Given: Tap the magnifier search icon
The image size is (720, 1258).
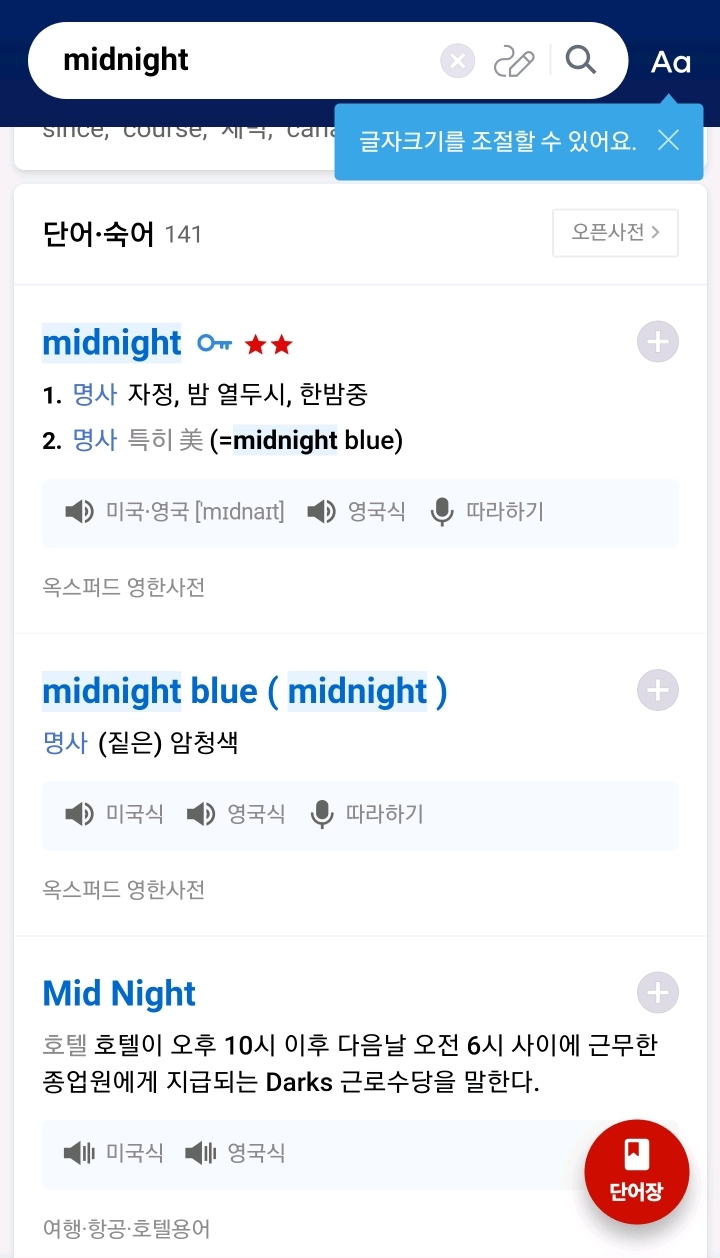Looking at the screenshot, I should pos(580,60).
